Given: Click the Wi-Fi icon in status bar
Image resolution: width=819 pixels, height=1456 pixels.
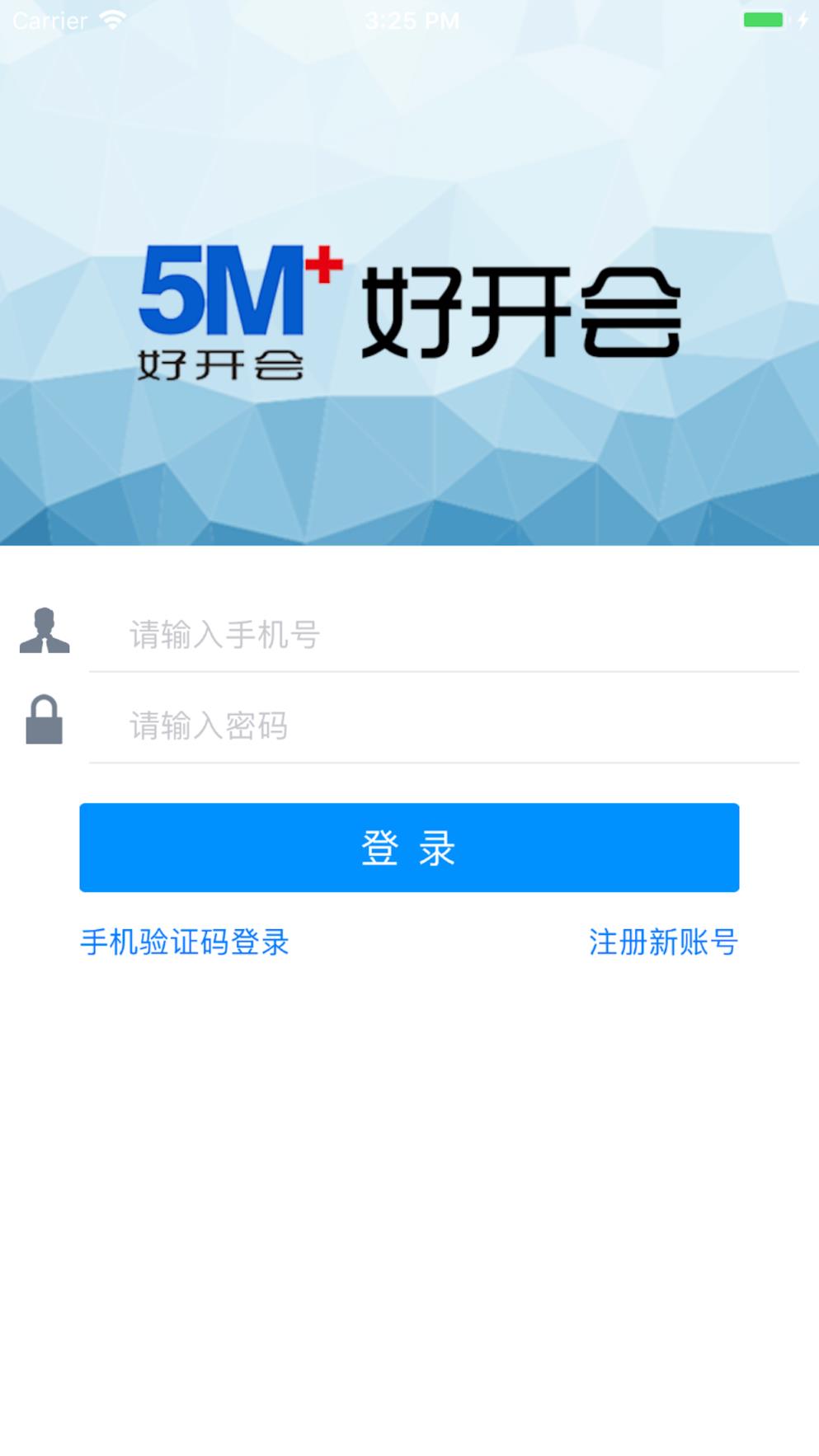Looking at the screenshot, I should [x=111, y=20].
